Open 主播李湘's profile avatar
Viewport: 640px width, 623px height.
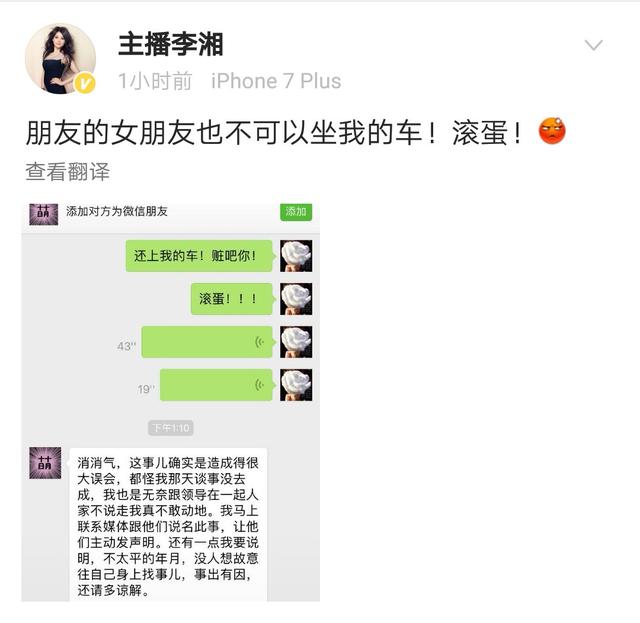pyautogui.click(x=60, y=58)
